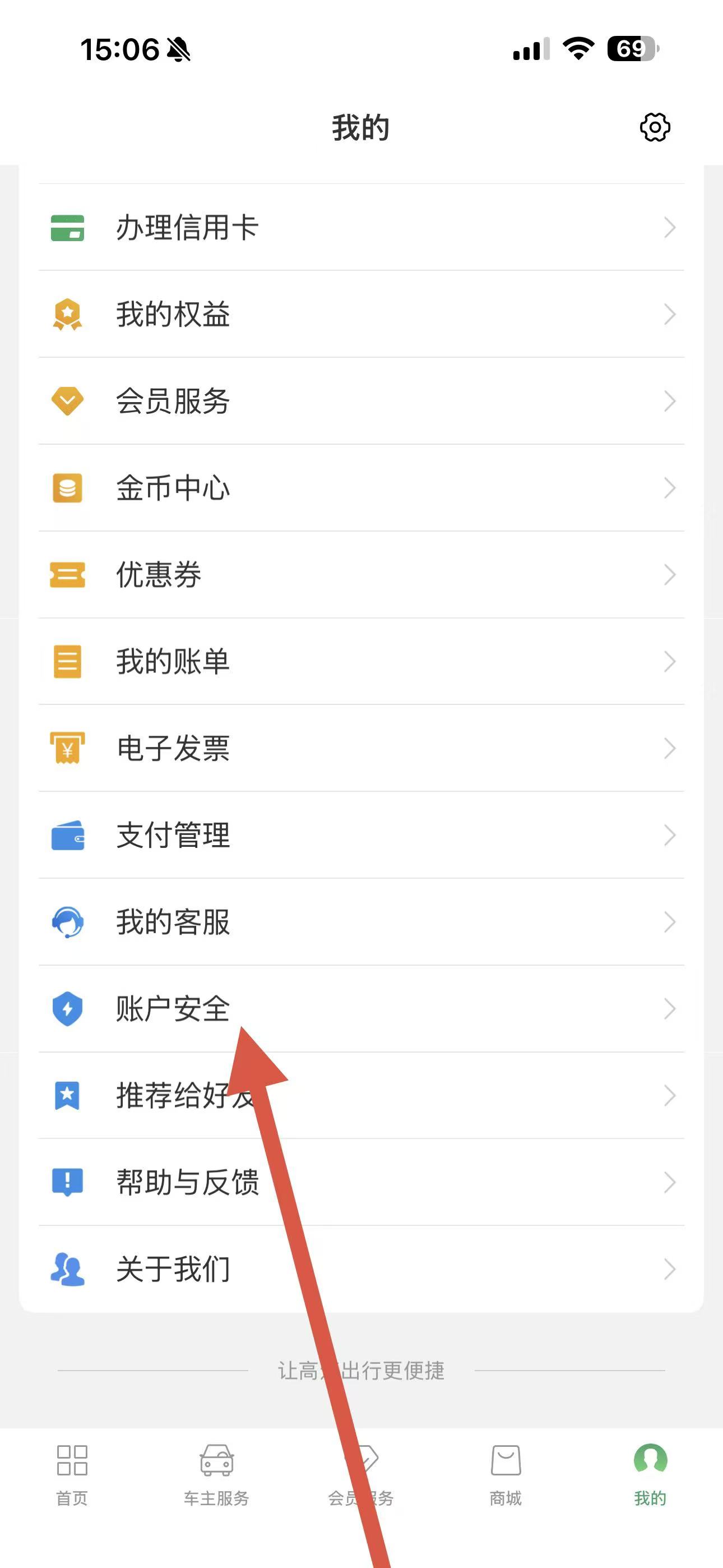Open 办理信用卡 row
Screen dimensions: 723x1568
[361, 228]
